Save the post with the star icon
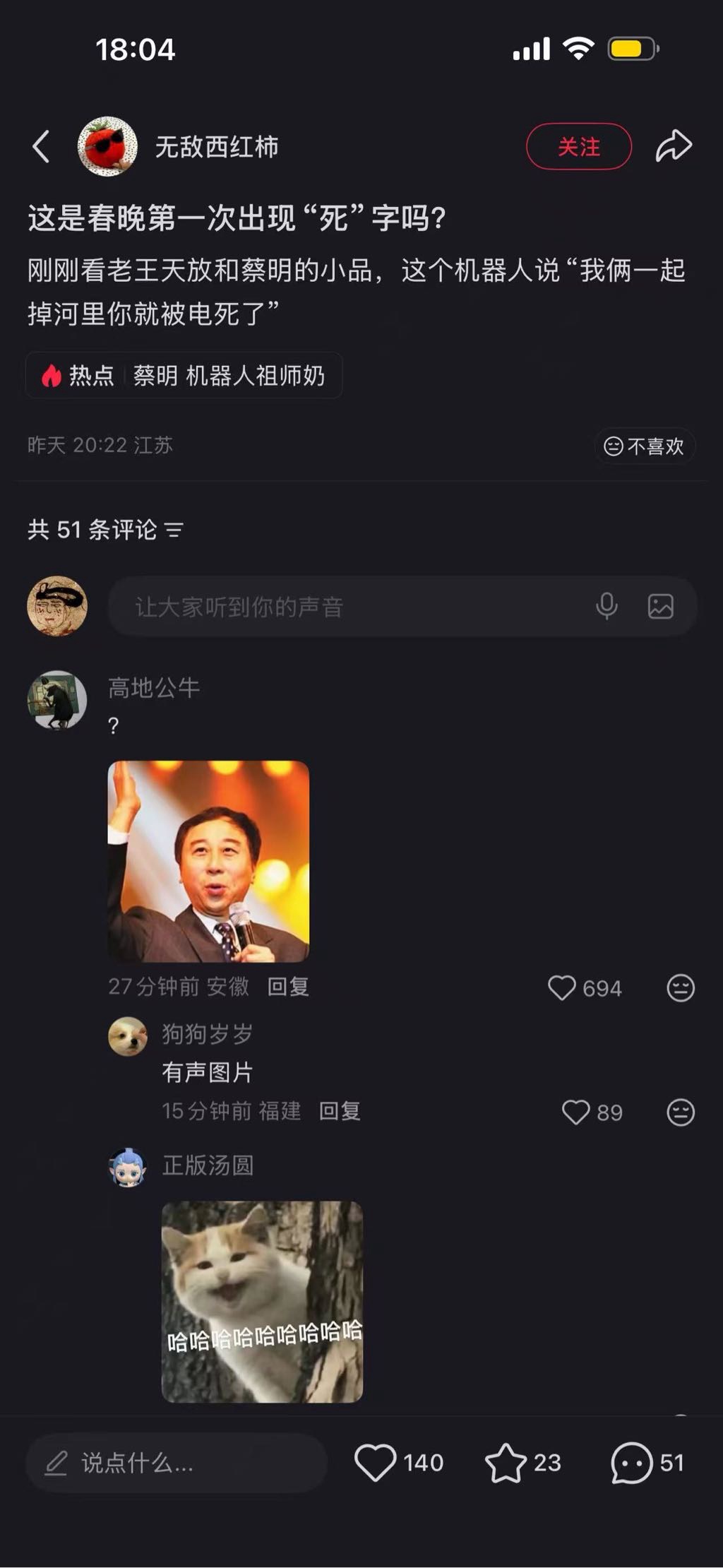Image resolution: width=723 pixels, height=1568 pixels. click(506, 1462)
